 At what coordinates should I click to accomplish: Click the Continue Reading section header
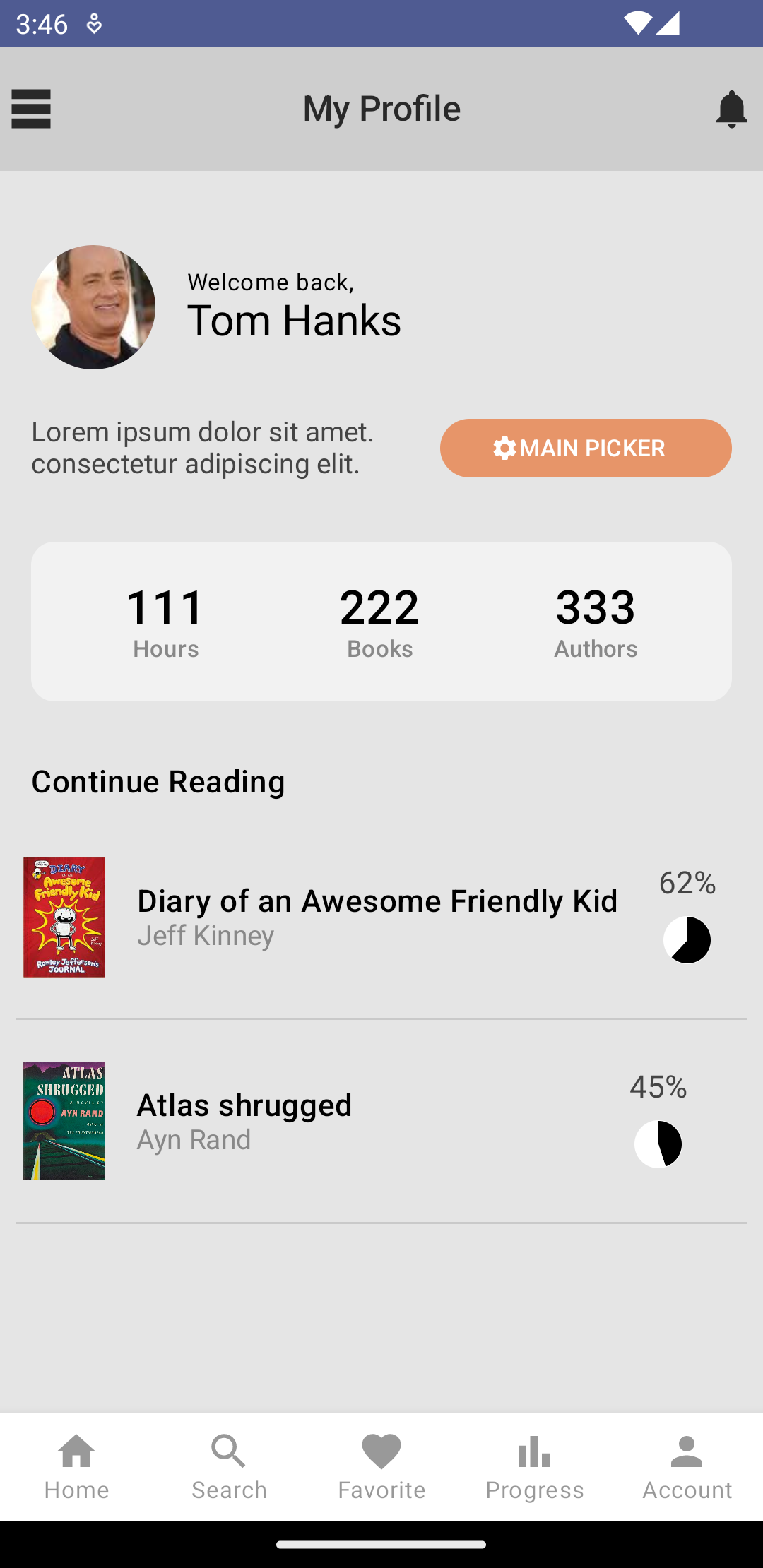[158, 781]
